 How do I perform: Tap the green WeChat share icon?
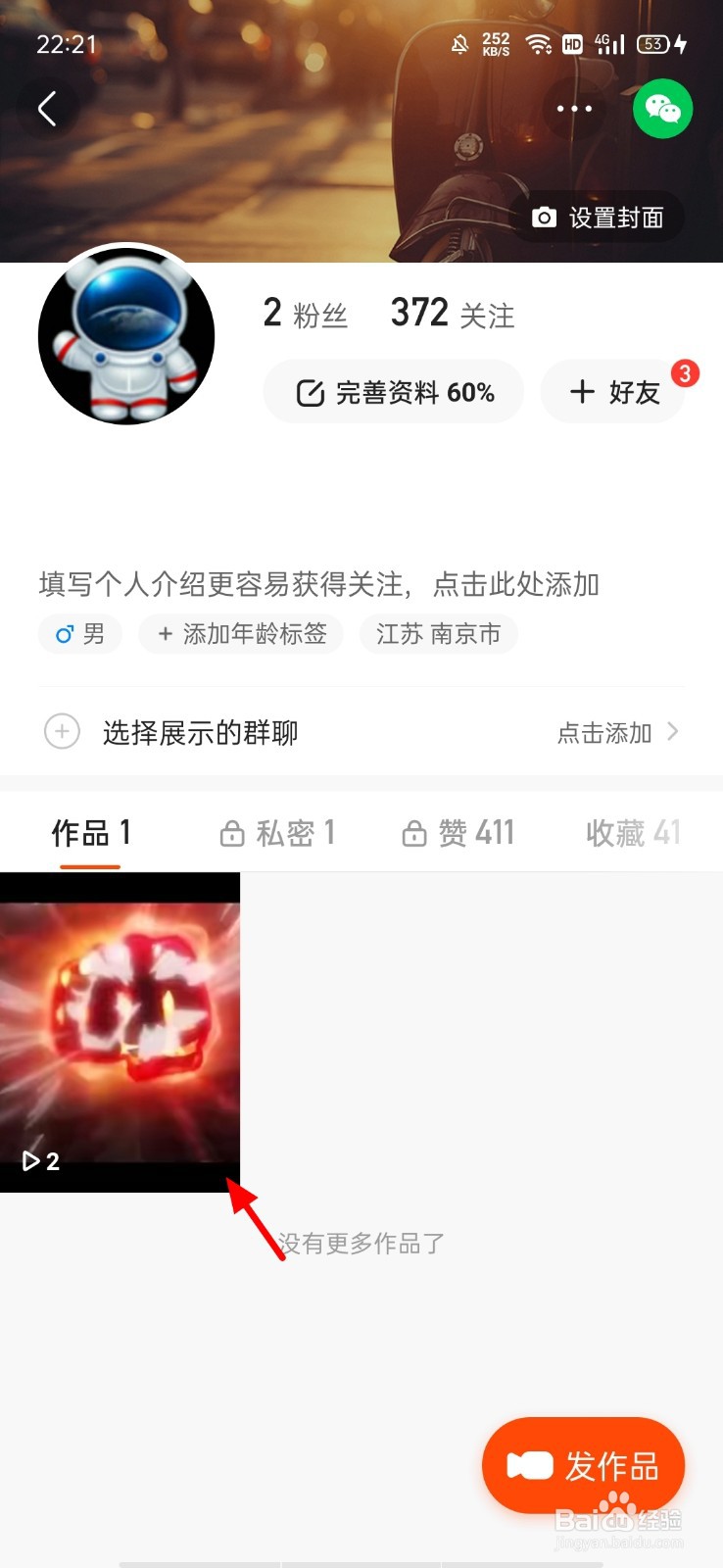pos(662,109)
